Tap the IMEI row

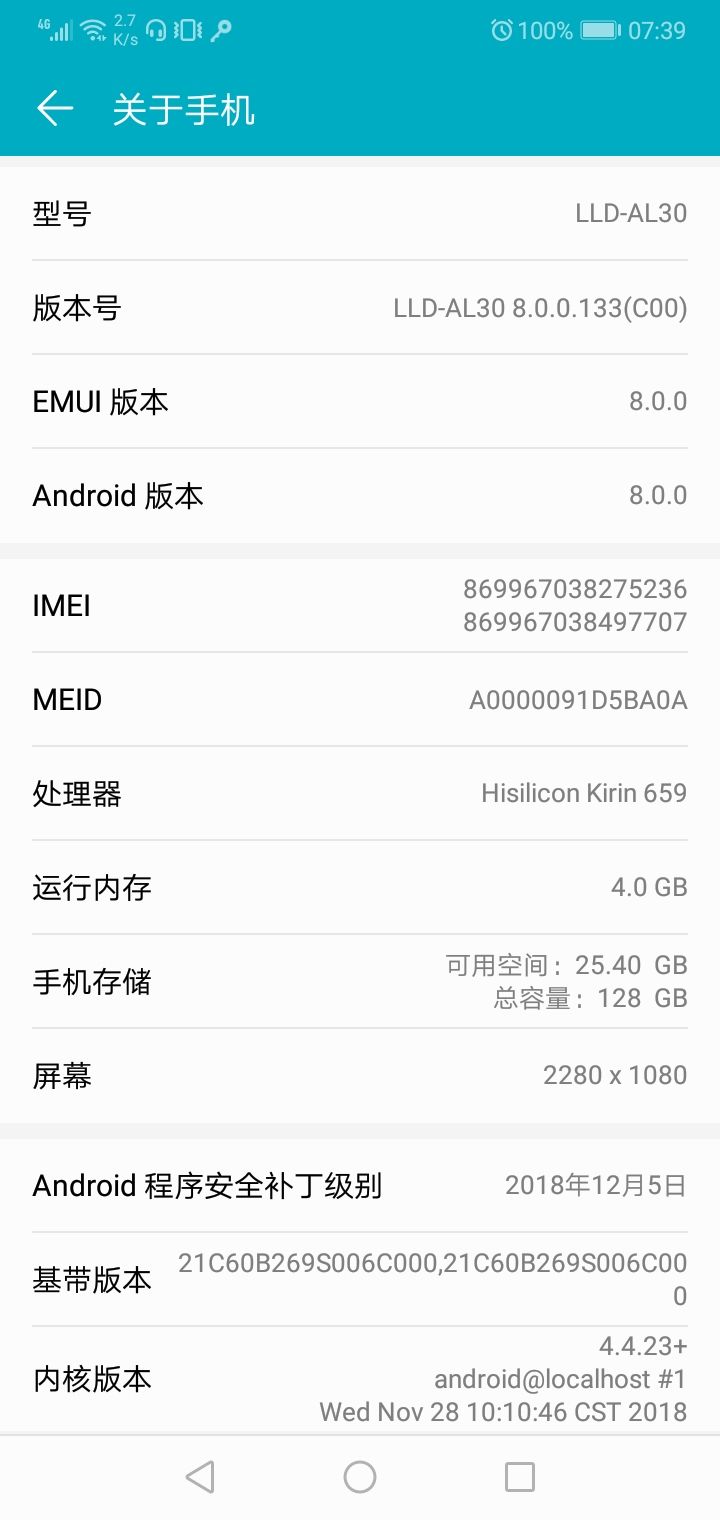click(360, 606)
